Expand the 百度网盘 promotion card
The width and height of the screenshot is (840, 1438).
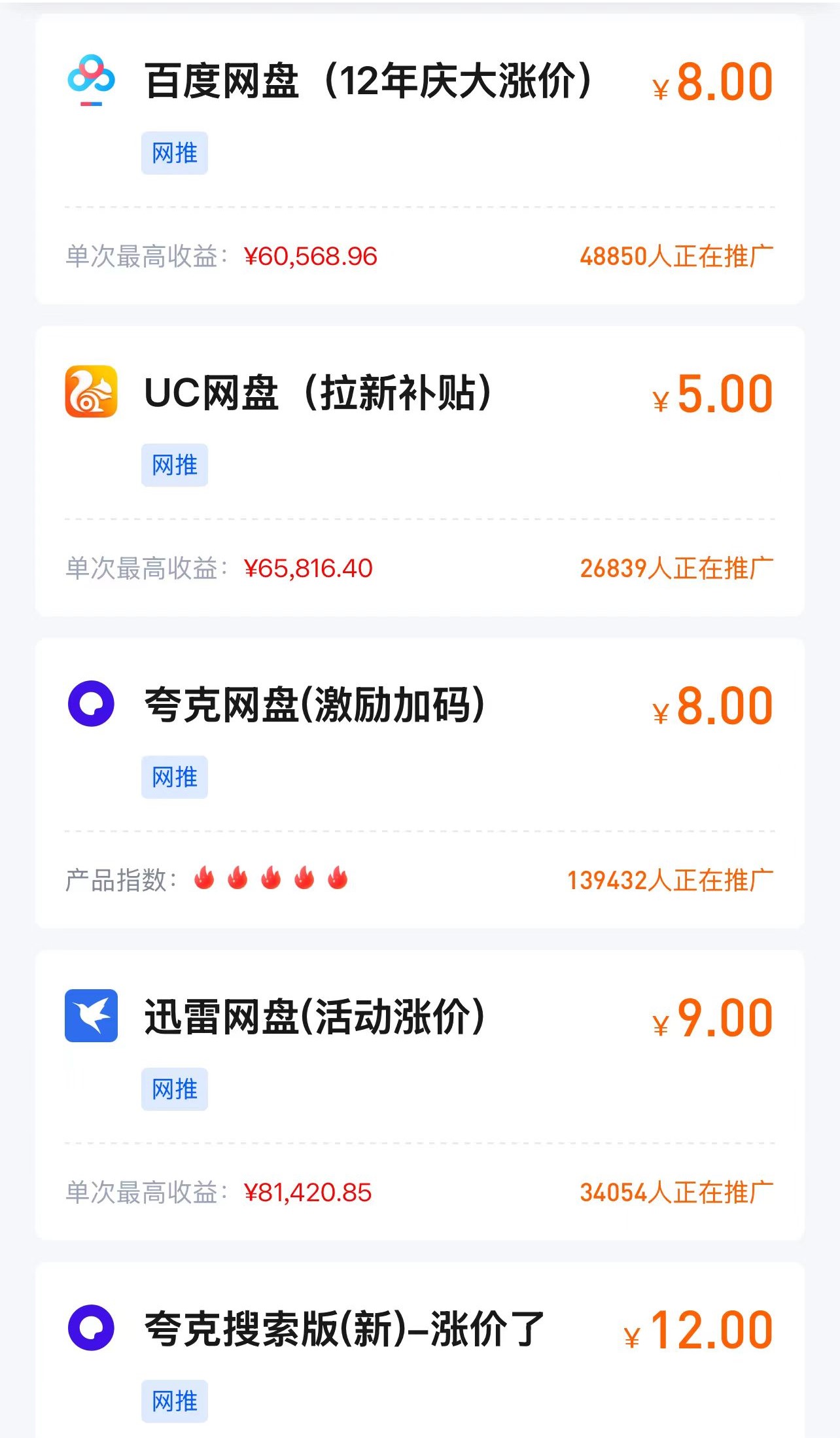(x=419, y=157)
